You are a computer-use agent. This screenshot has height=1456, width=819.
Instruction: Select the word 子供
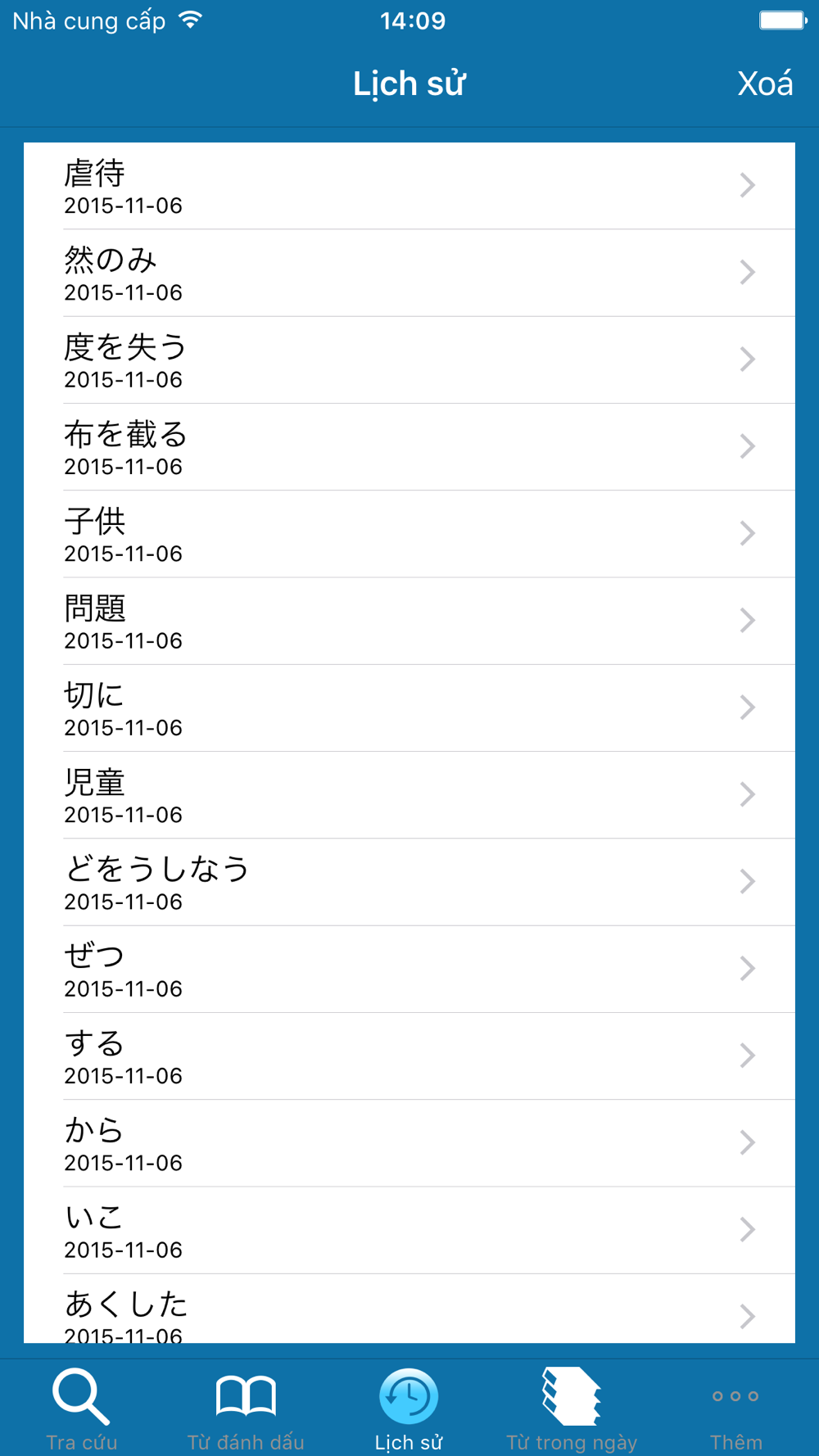coord(409,535)
